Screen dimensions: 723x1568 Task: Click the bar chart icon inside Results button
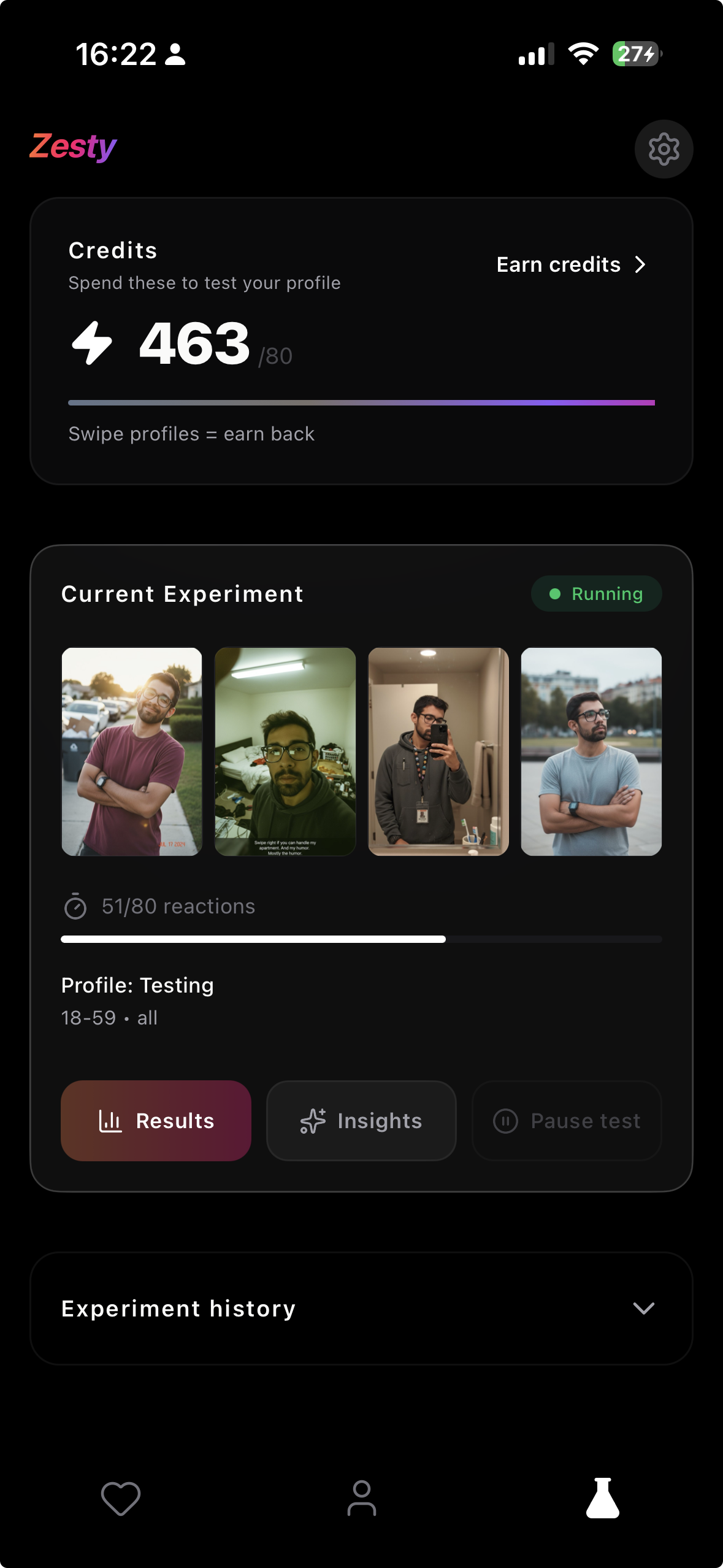tap(112, 1120)
